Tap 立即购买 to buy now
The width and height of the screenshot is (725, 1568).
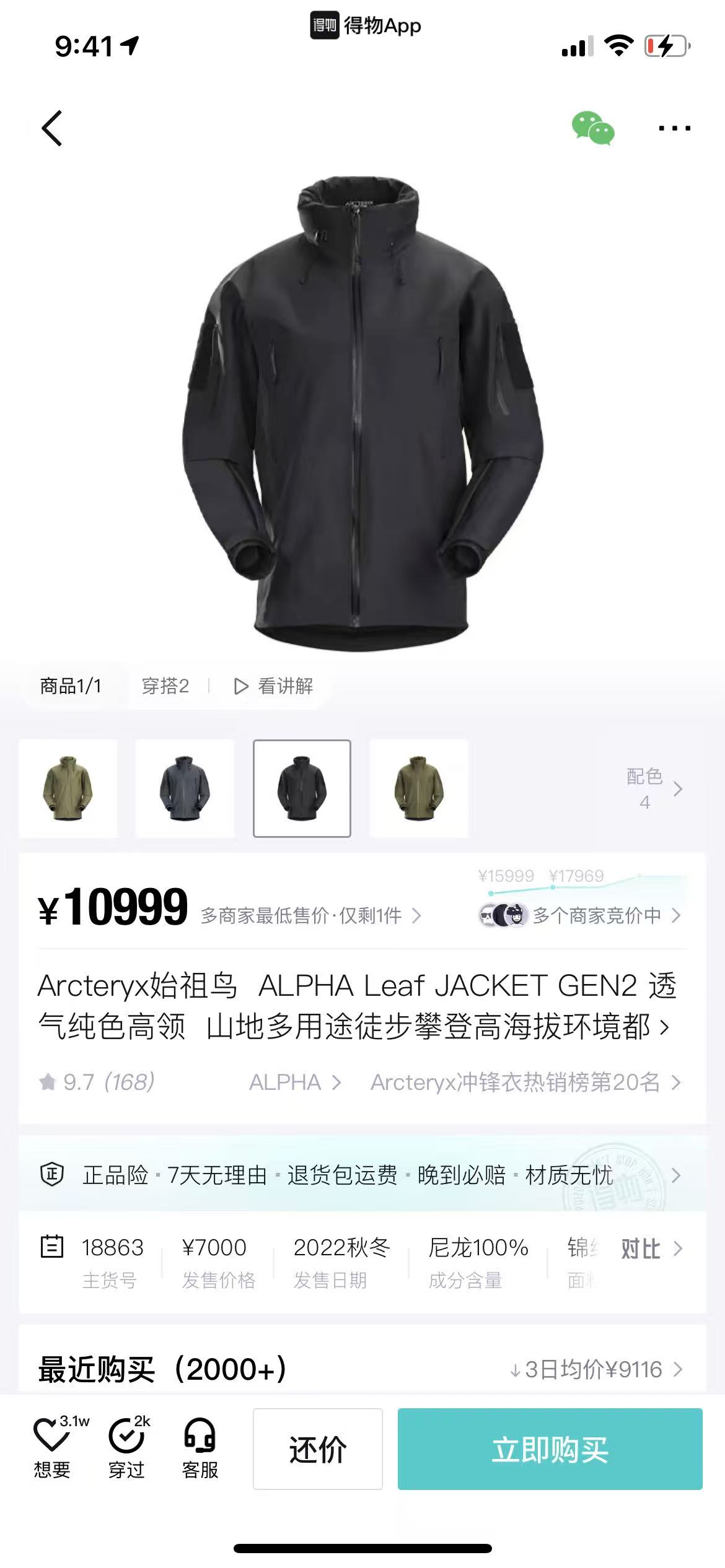pos(550,1448)
